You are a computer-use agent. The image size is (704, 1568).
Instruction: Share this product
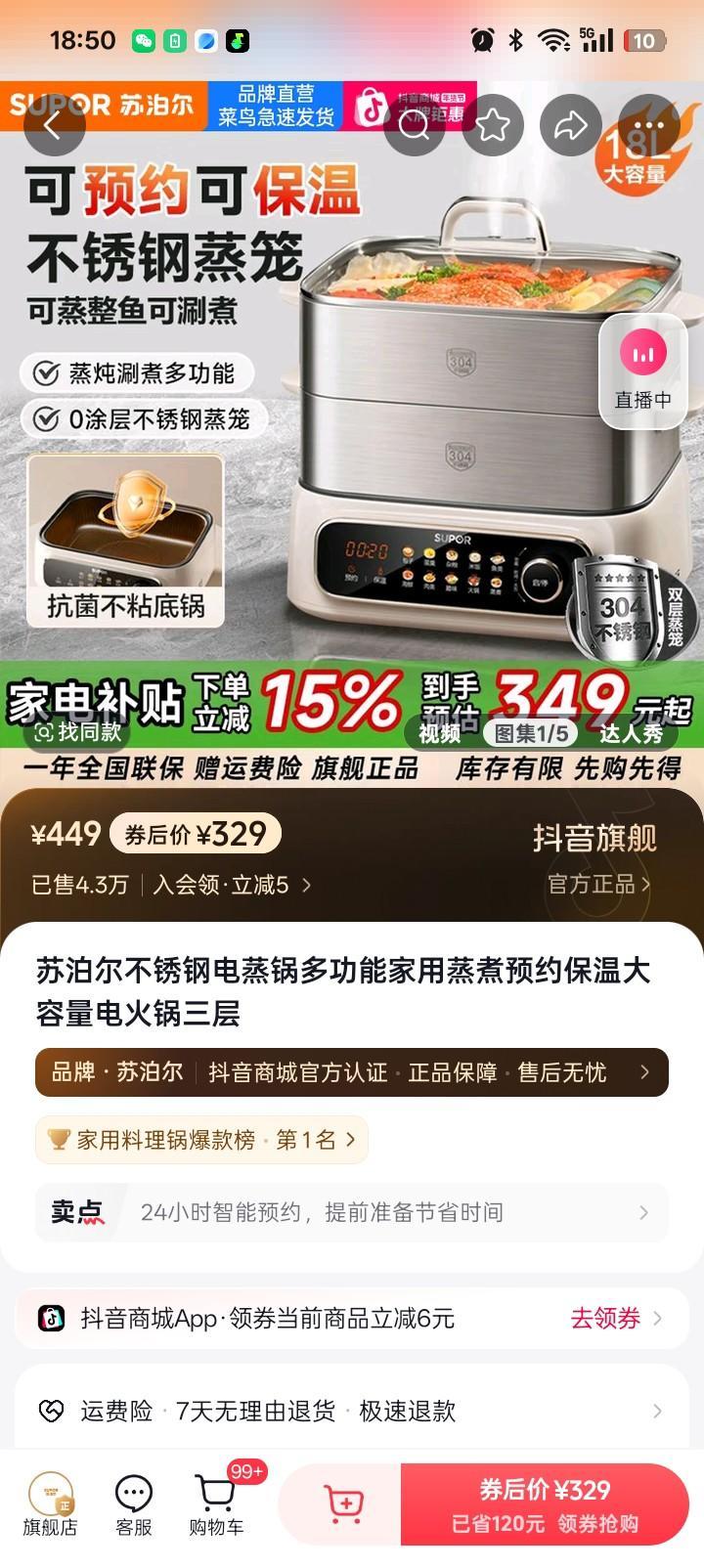(x=571, y=125)
